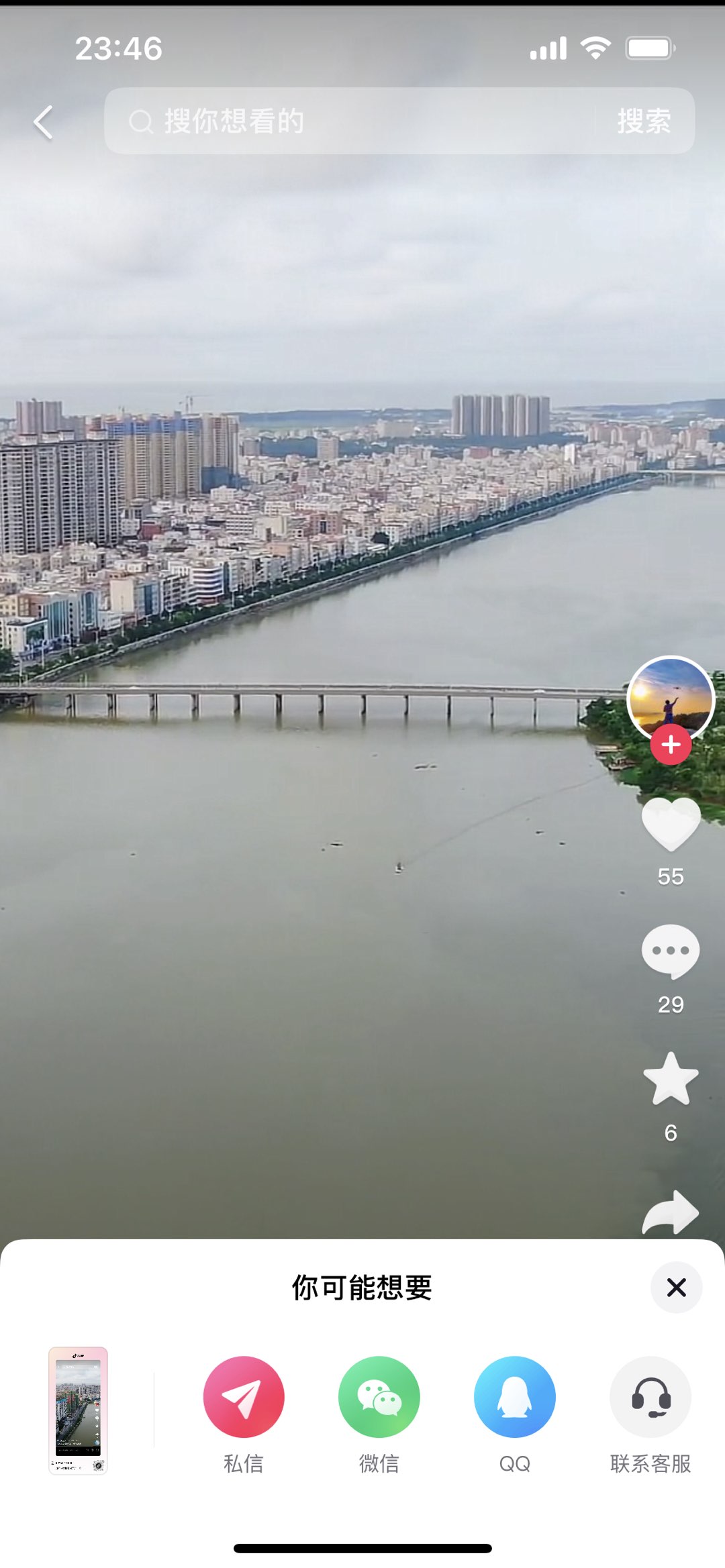Image resolution: width=725 pixels, height=1568 pixels.
Task: Go back using the top-left arrow
Action: [44, 123]
